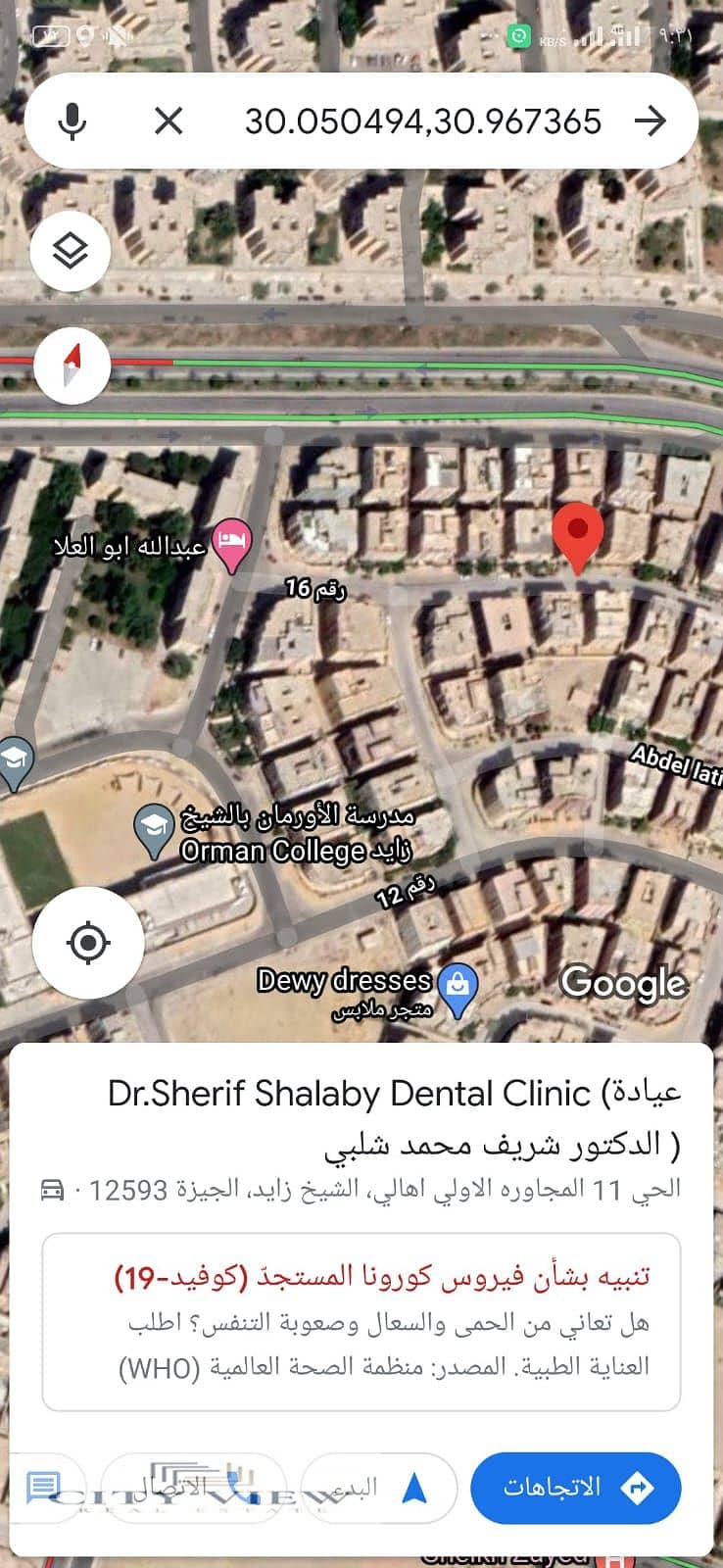Screen dimensions: 723x1568
Task: Open the Orman College map marker
Action: [x=154, y=830]
